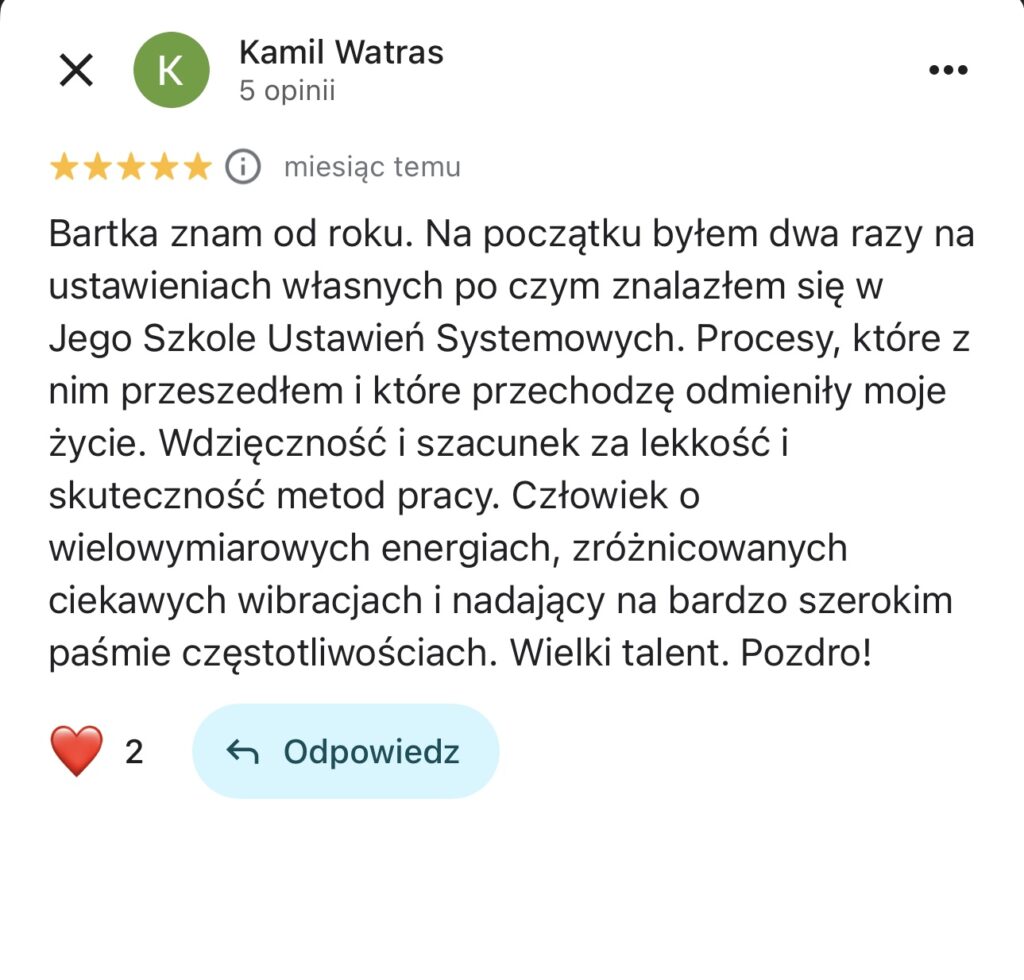This screenshot has width=1024, height=980.
Task: Like the review with the heart icon
Action: (76, 751)
